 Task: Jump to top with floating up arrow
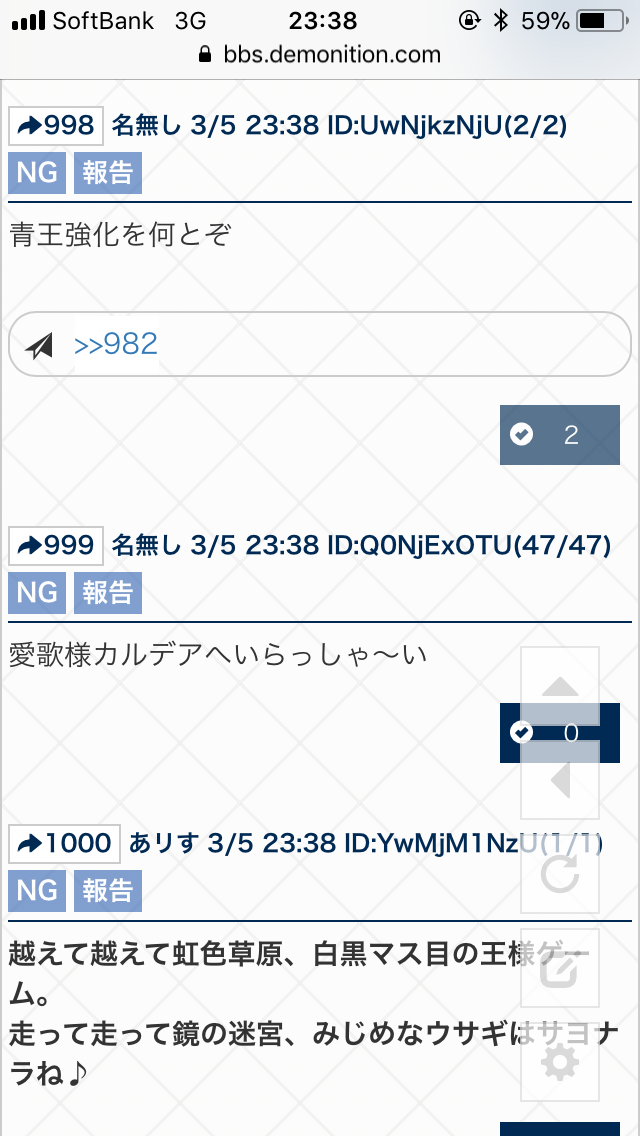click(x=560, y=687)
